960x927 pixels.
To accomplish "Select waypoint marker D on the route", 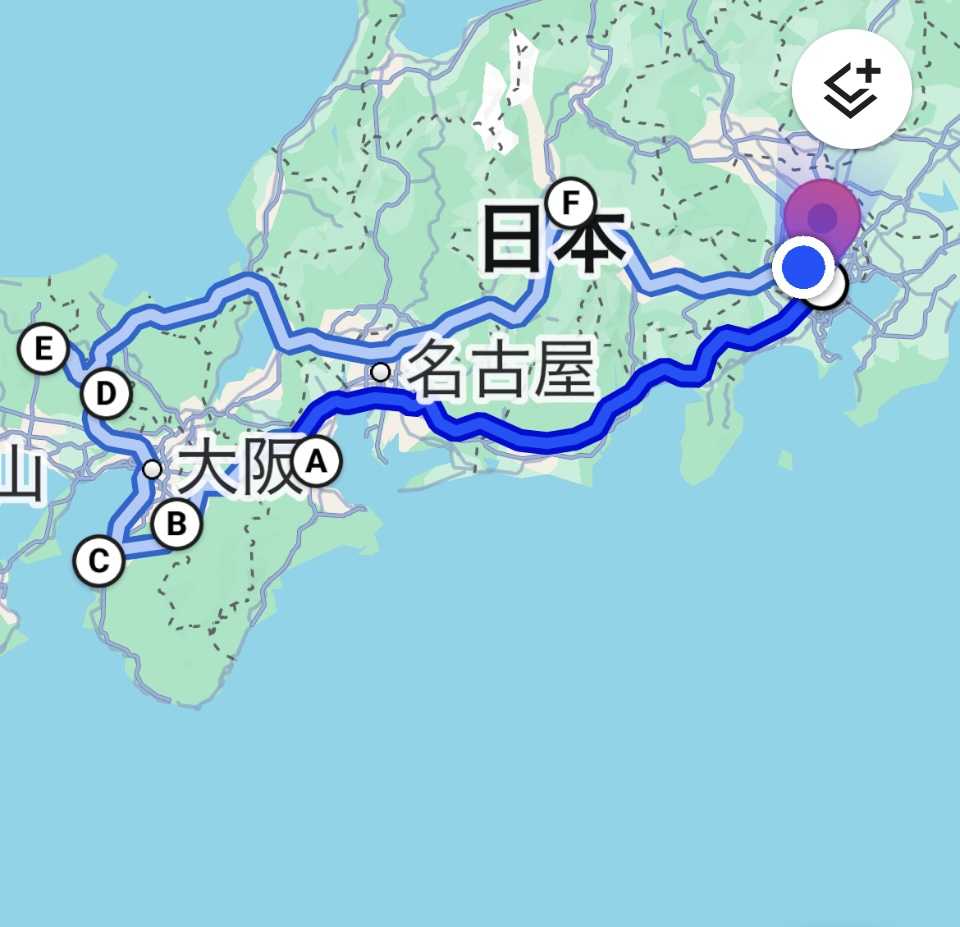I will 105,394.
